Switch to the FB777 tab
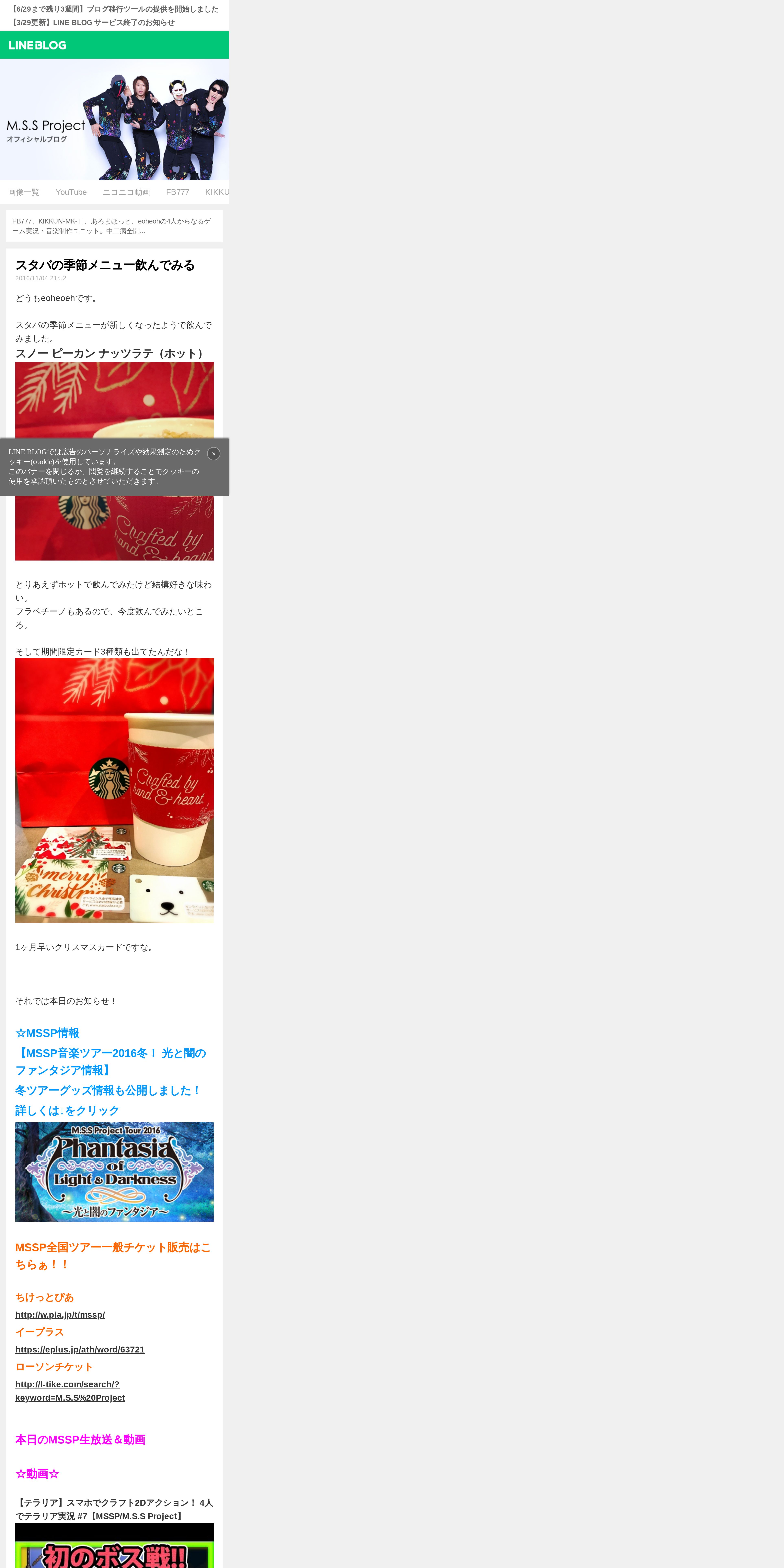 pyautogui.click(x=178, y=192)
